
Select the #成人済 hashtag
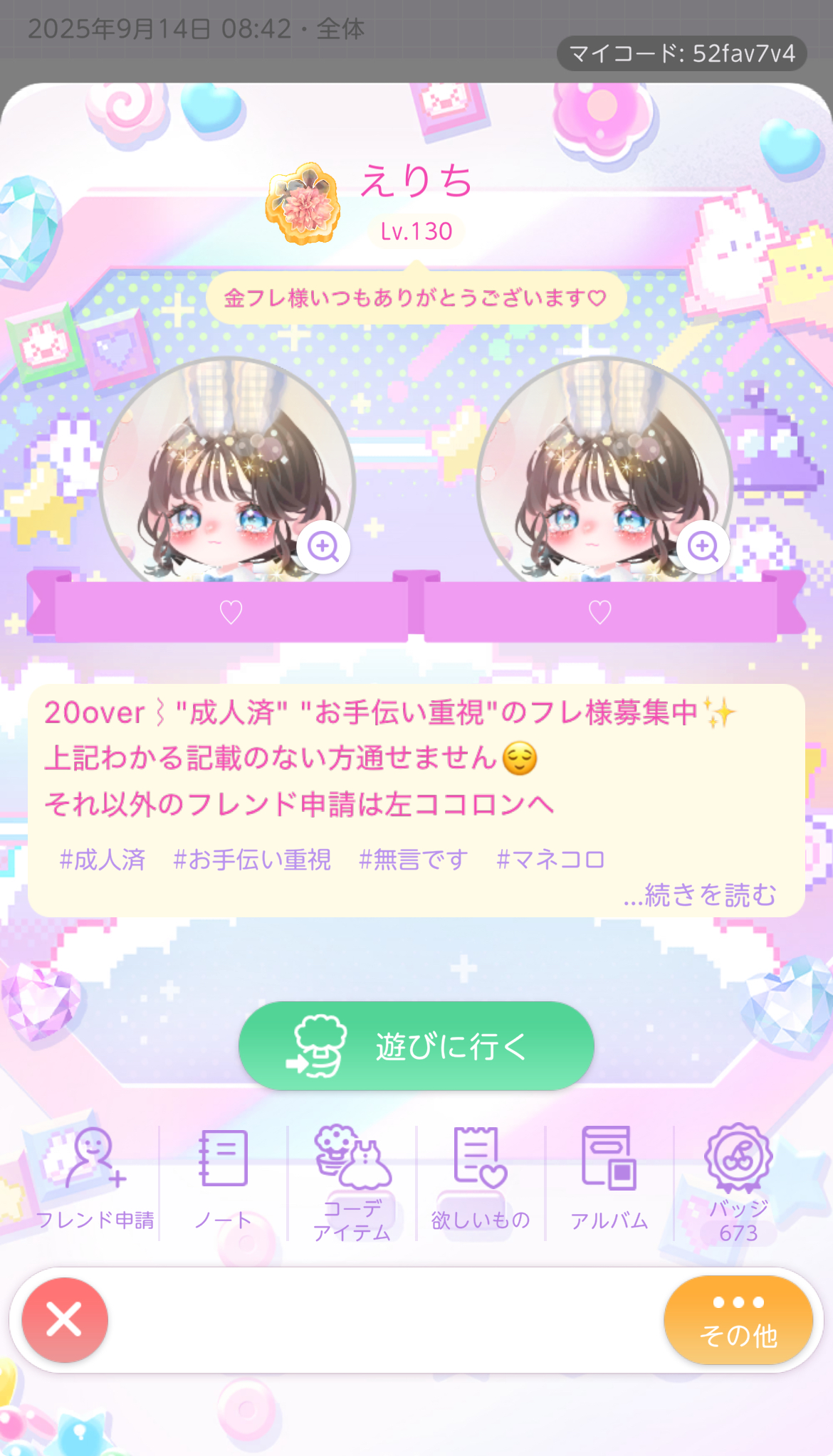point(103,860)
